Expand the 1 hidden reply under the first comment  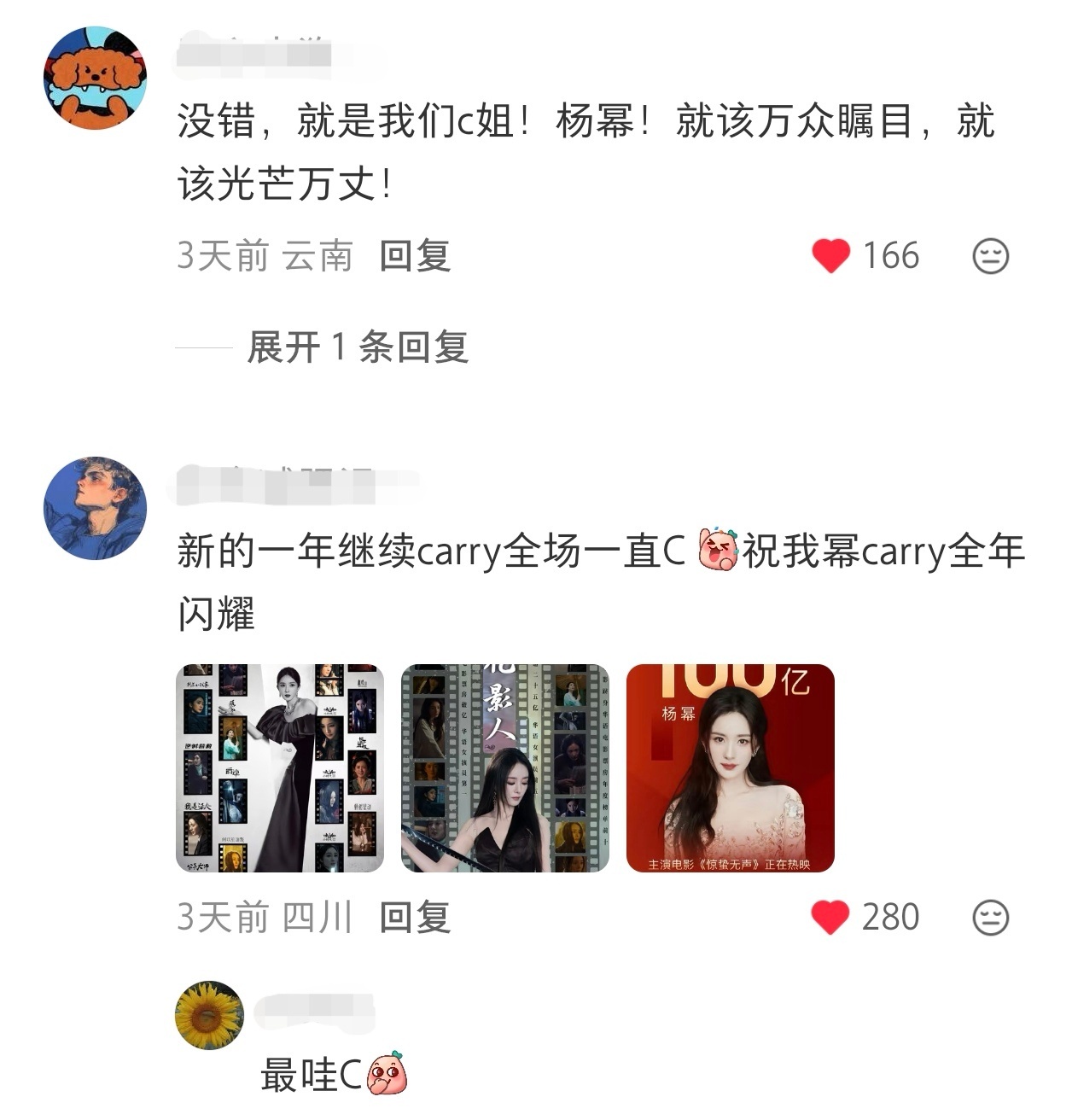[358, 347]
